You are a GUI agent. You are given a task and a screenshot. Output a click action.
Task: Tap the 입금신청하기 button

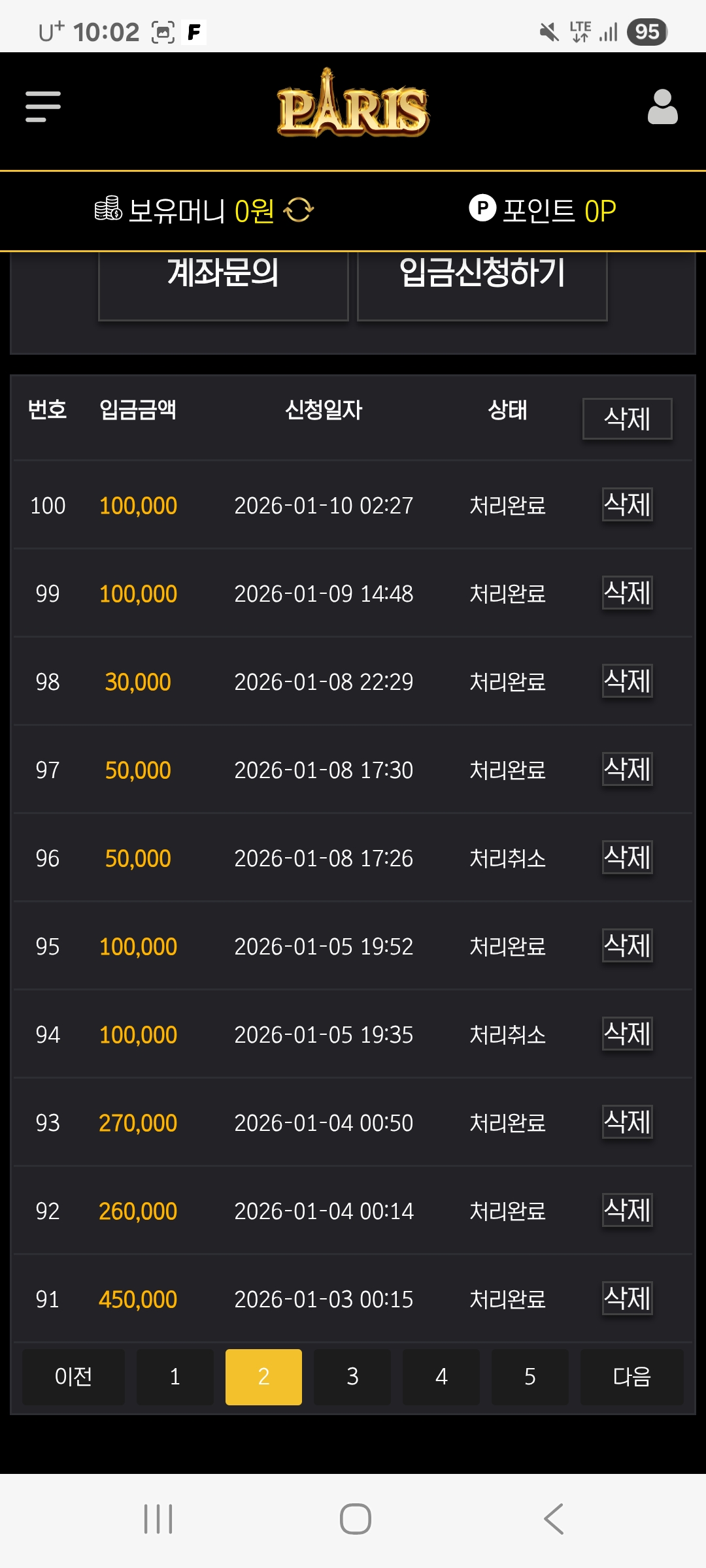(482, 281)
